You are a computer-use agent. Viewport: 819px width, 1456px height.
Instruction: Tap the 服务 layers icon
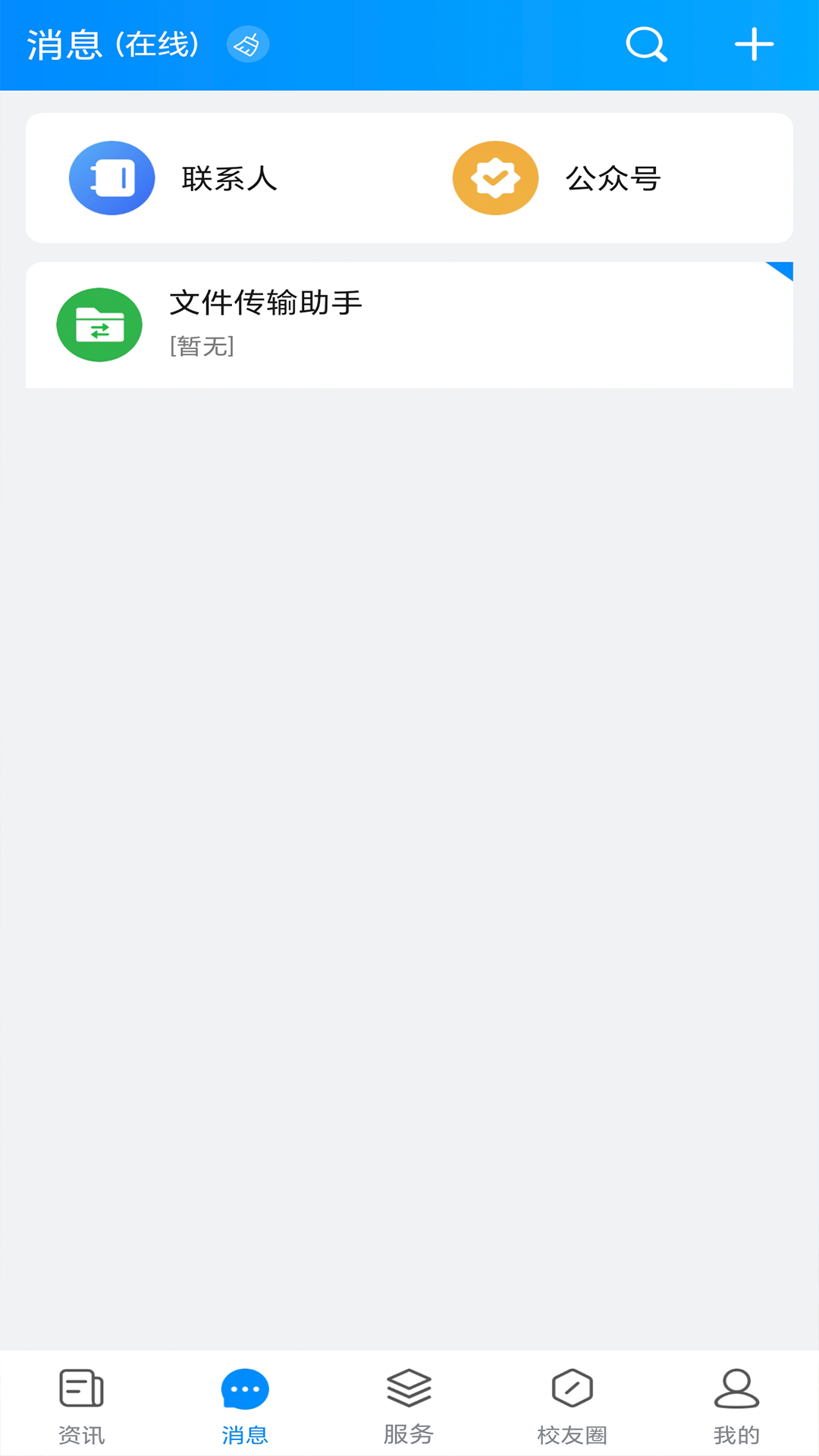(408, 1391)
